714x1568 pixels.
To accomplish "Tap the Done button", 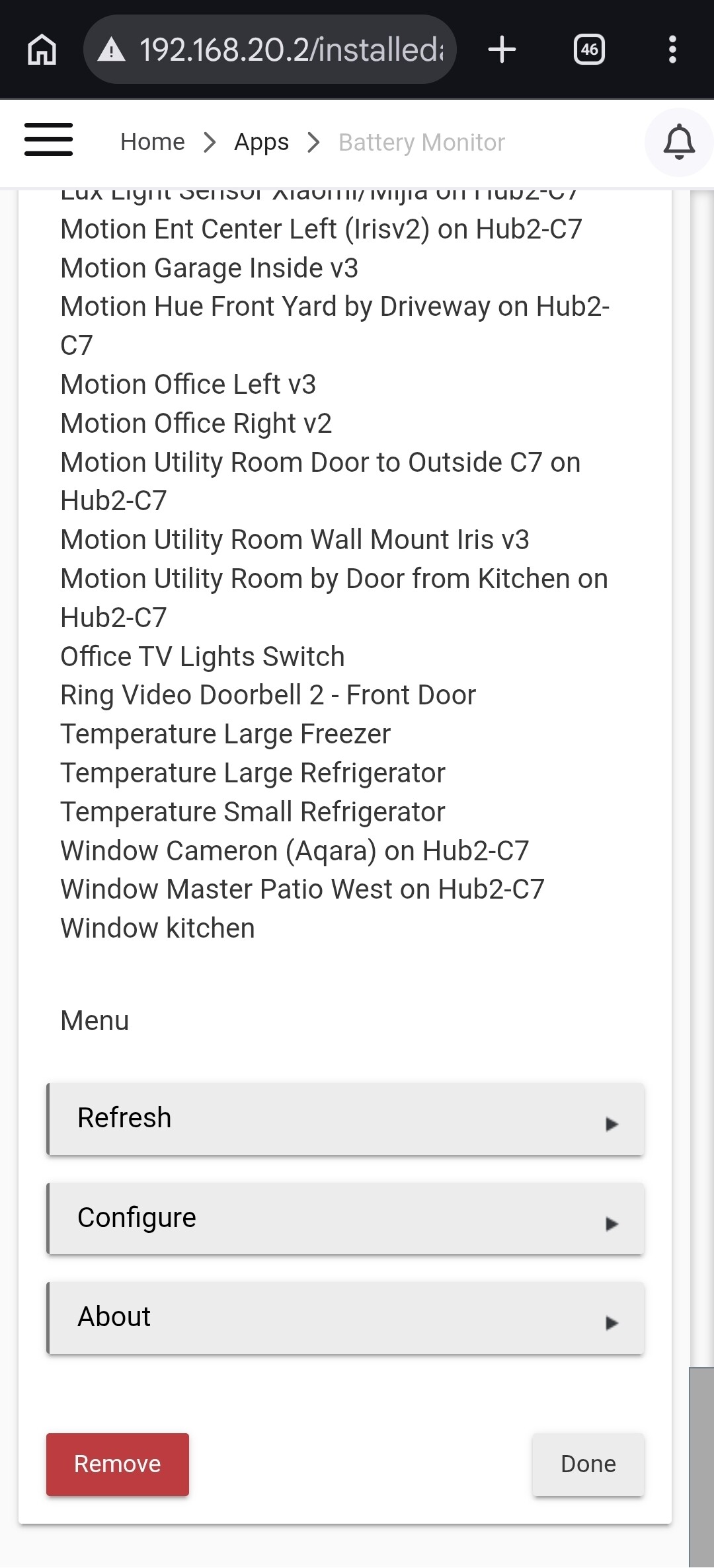I will [x=588, y=1464].
